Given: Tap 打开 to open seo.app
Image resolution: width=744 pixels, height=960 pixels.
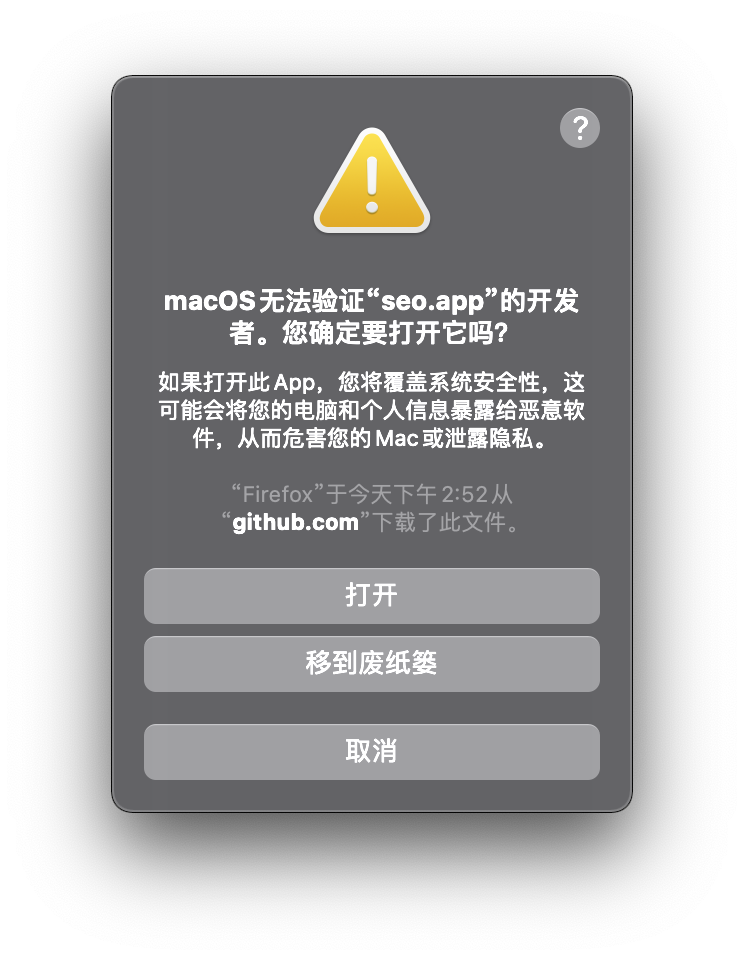Looking at the screenshot, I should pyautogui.click(x=372, y=596).
